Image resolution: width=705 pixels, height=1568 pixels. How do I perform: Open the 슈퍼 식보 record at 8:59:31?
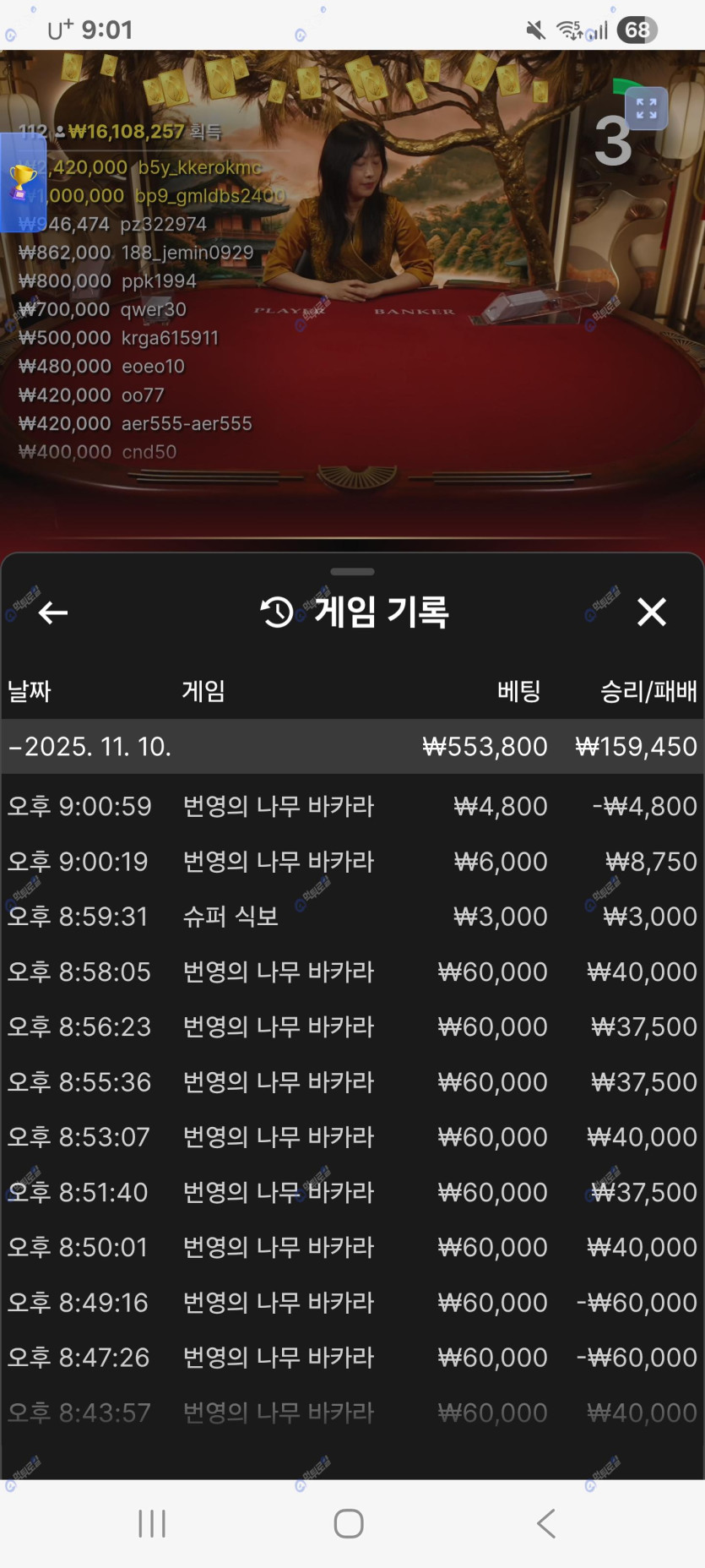coord(352,917)
